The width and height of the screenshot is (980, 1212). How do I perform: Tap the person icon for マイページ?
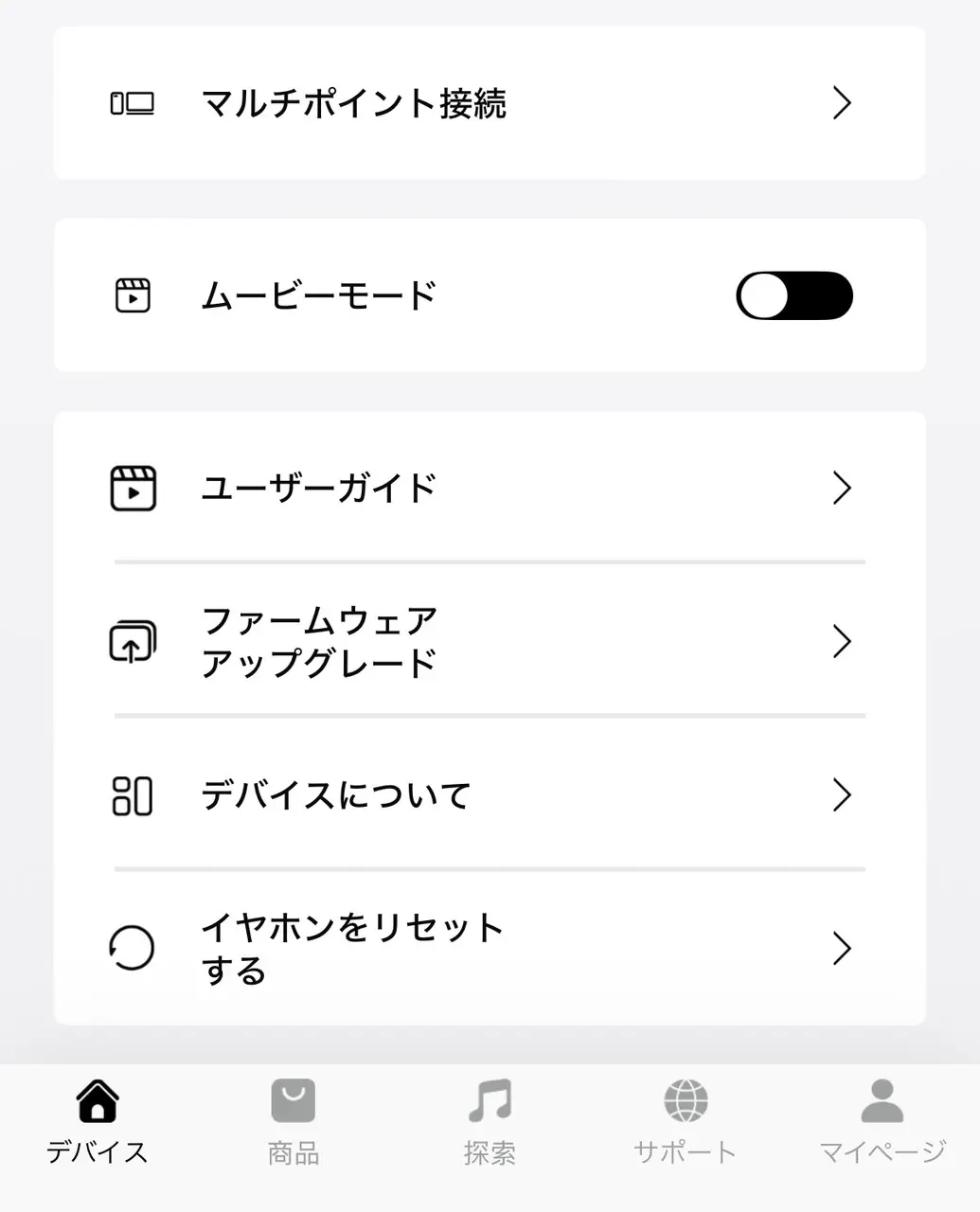(x=881, y=1098)
